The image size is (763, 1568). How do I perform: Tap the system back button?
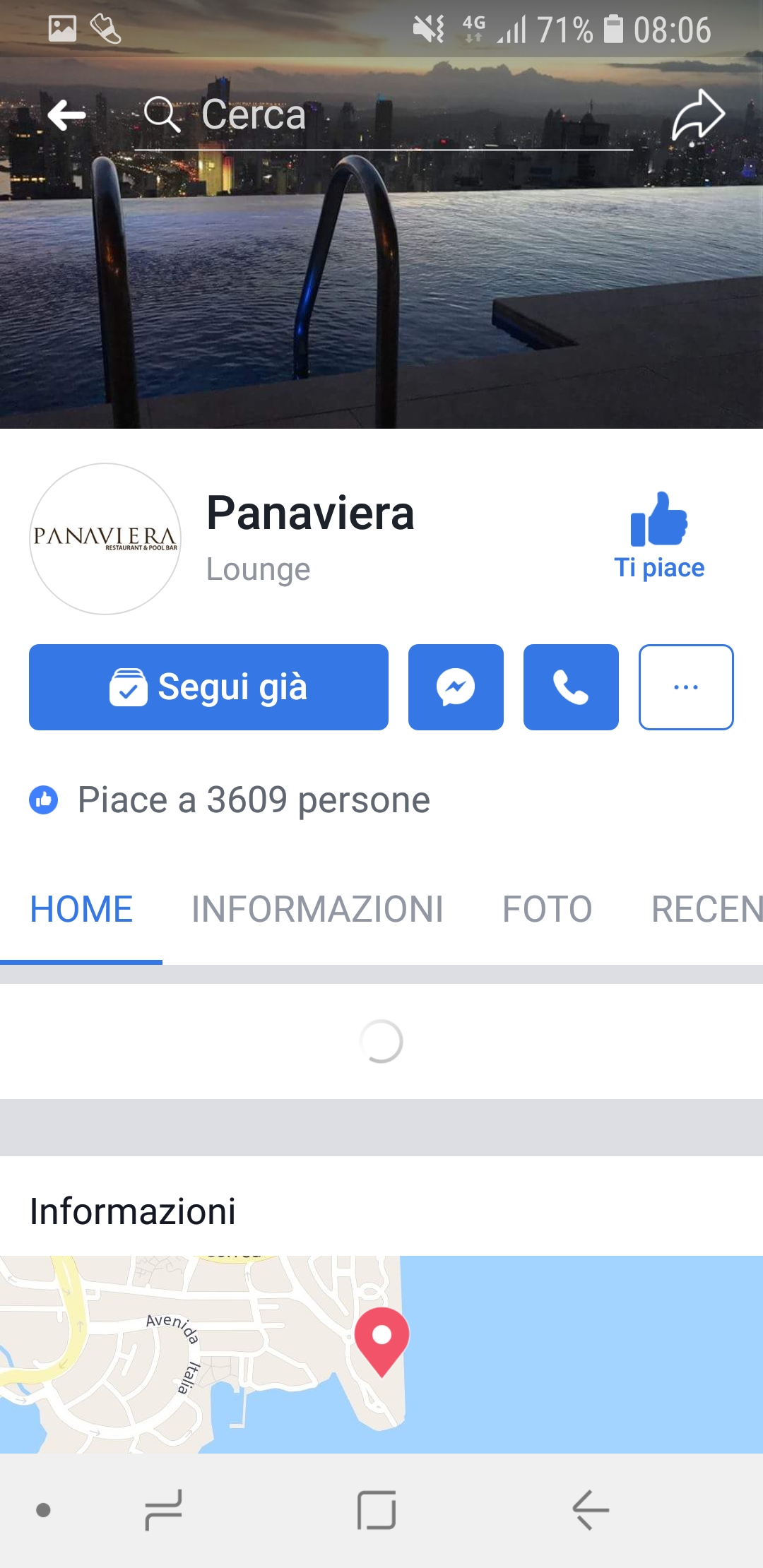(591, 1509)
